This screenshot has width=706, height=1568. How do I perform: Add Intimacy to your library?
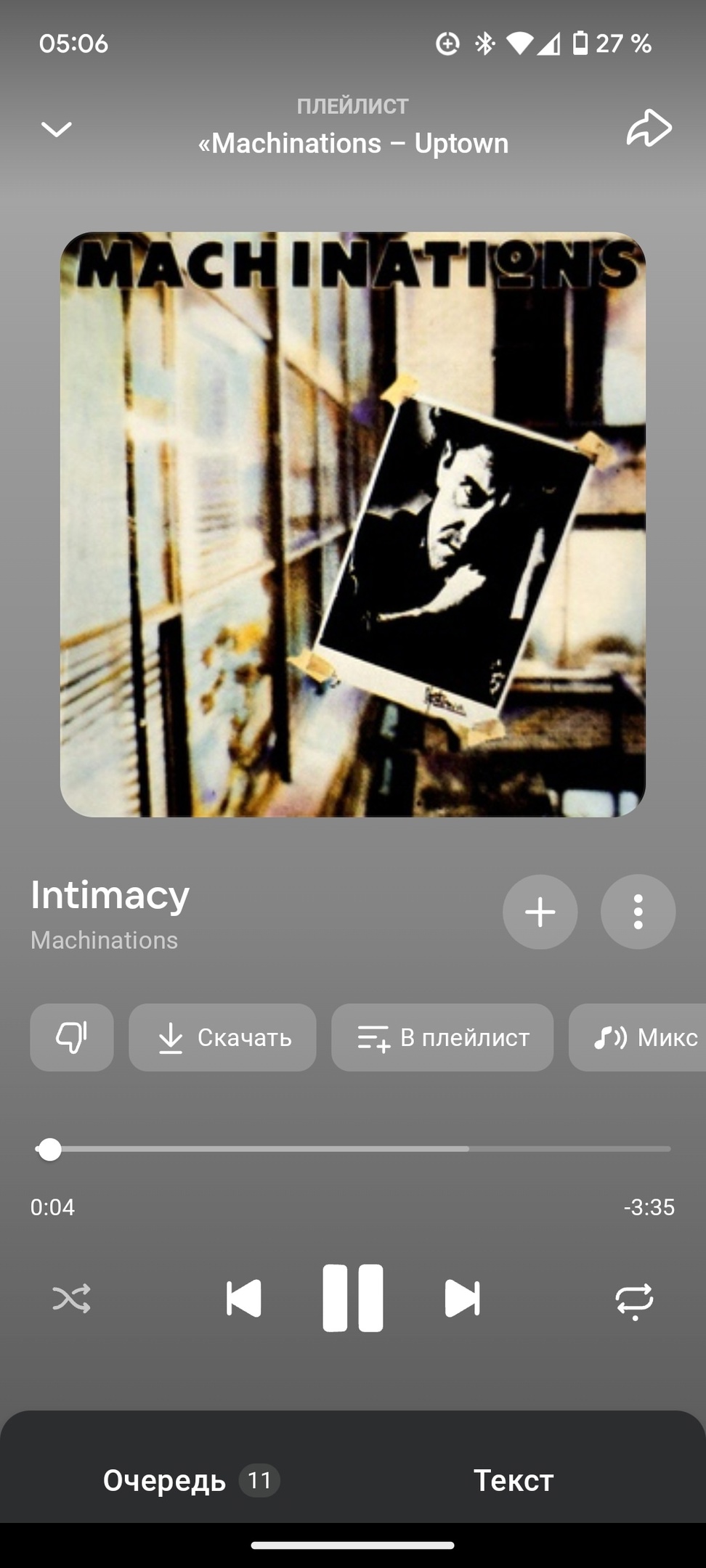540,912
